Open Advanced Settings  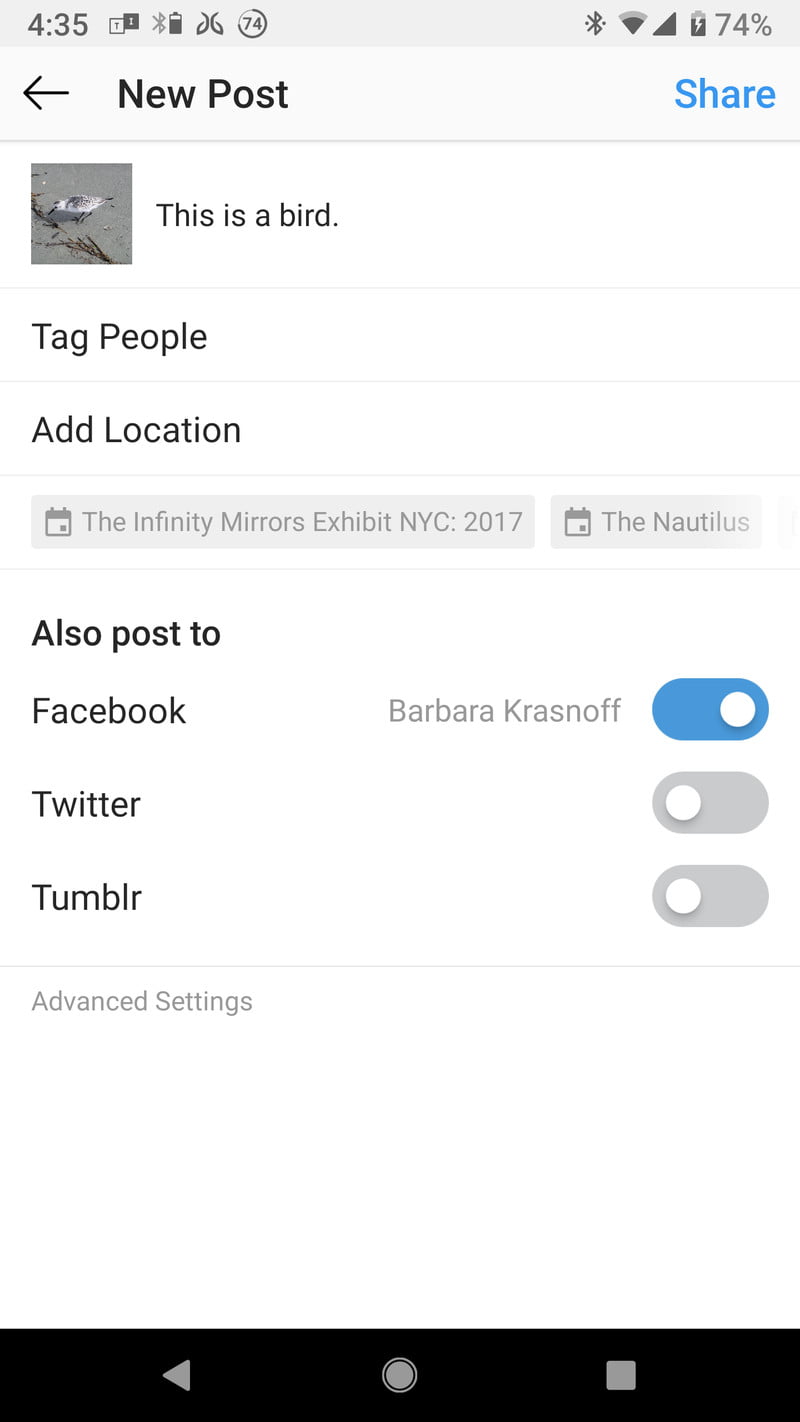(x=142, y=1001)
